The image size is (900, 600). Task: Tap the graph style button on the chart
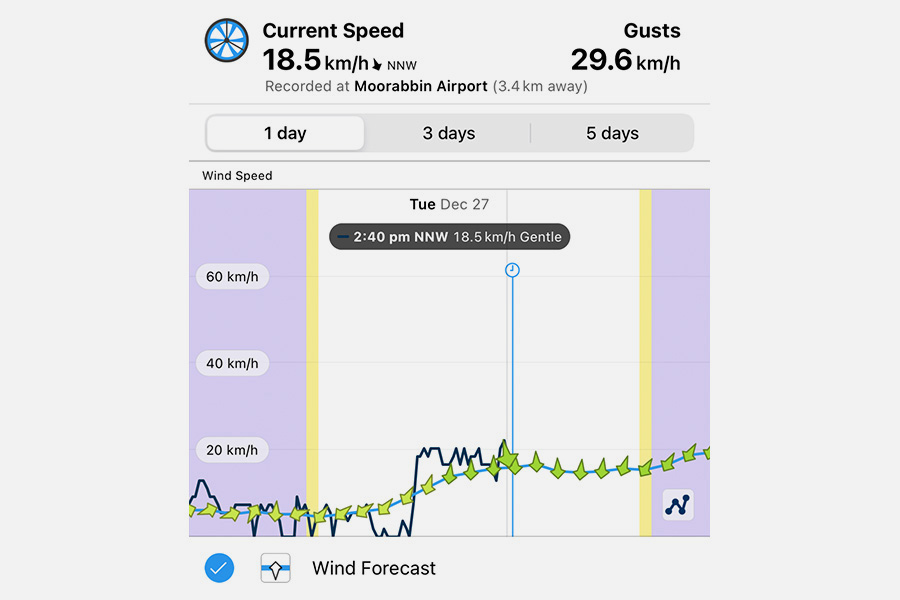pos(678,505)
